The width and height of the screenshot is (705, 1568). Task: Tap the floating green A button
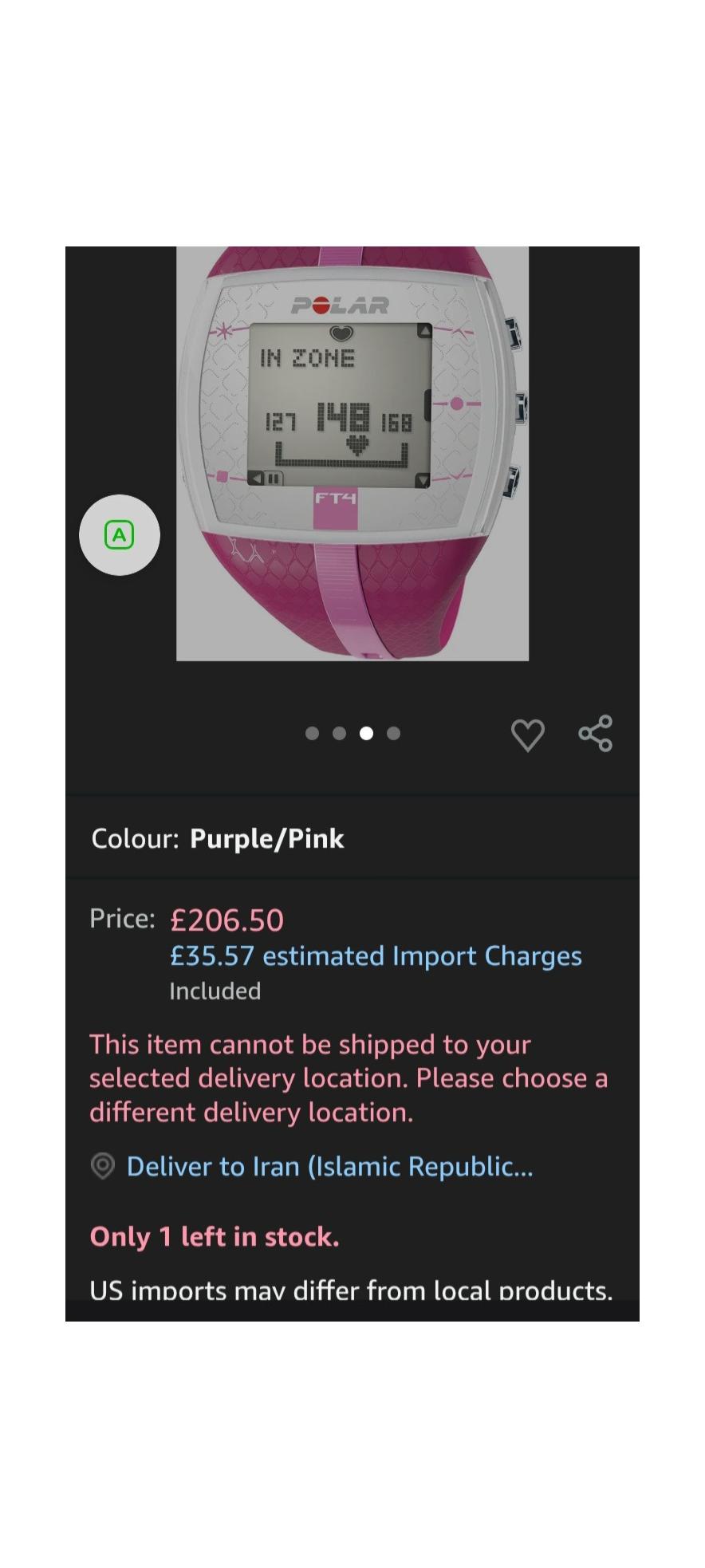point(120,534)
